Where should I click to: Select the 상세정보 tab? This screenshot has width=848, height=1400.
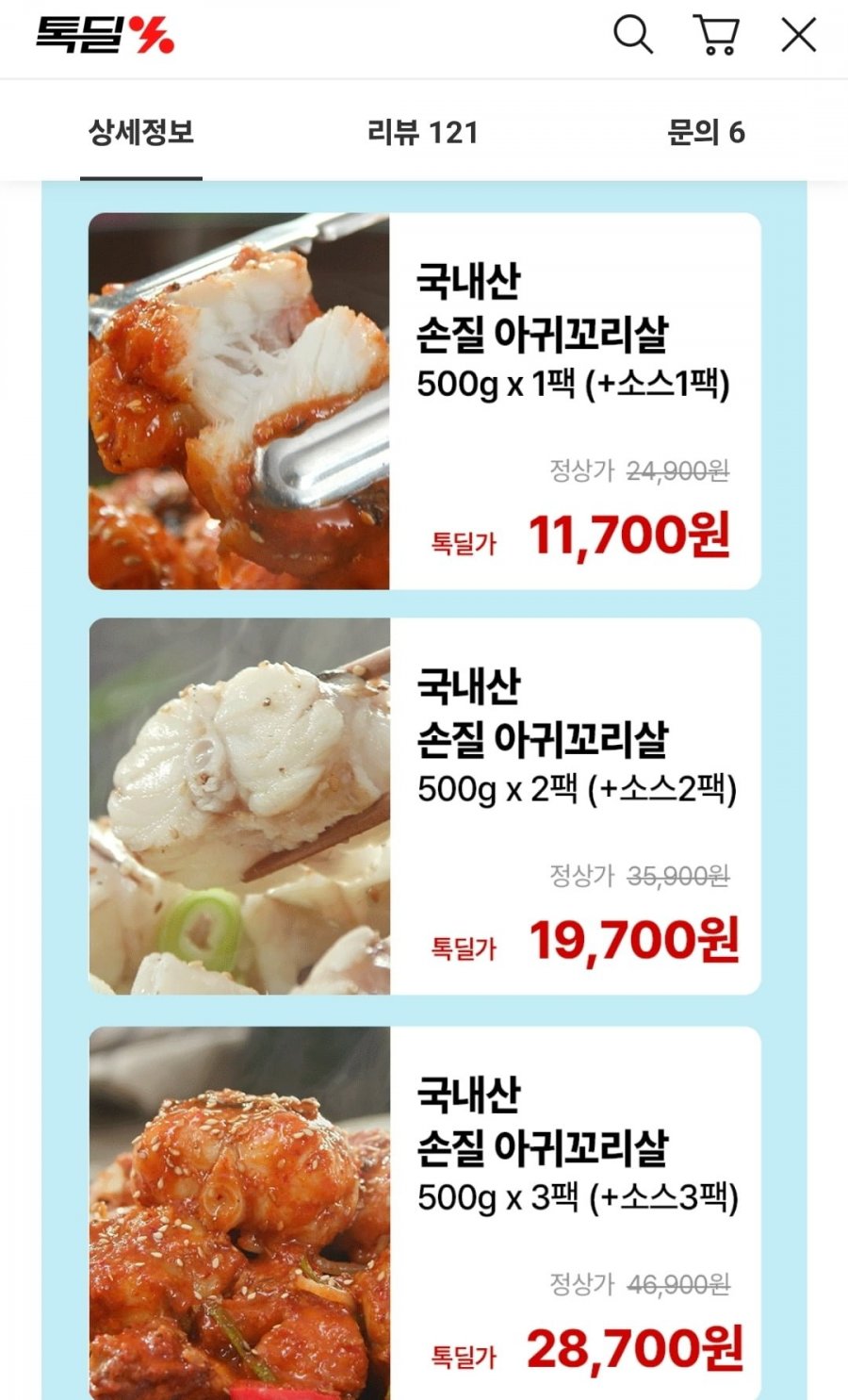pos(141,132)
